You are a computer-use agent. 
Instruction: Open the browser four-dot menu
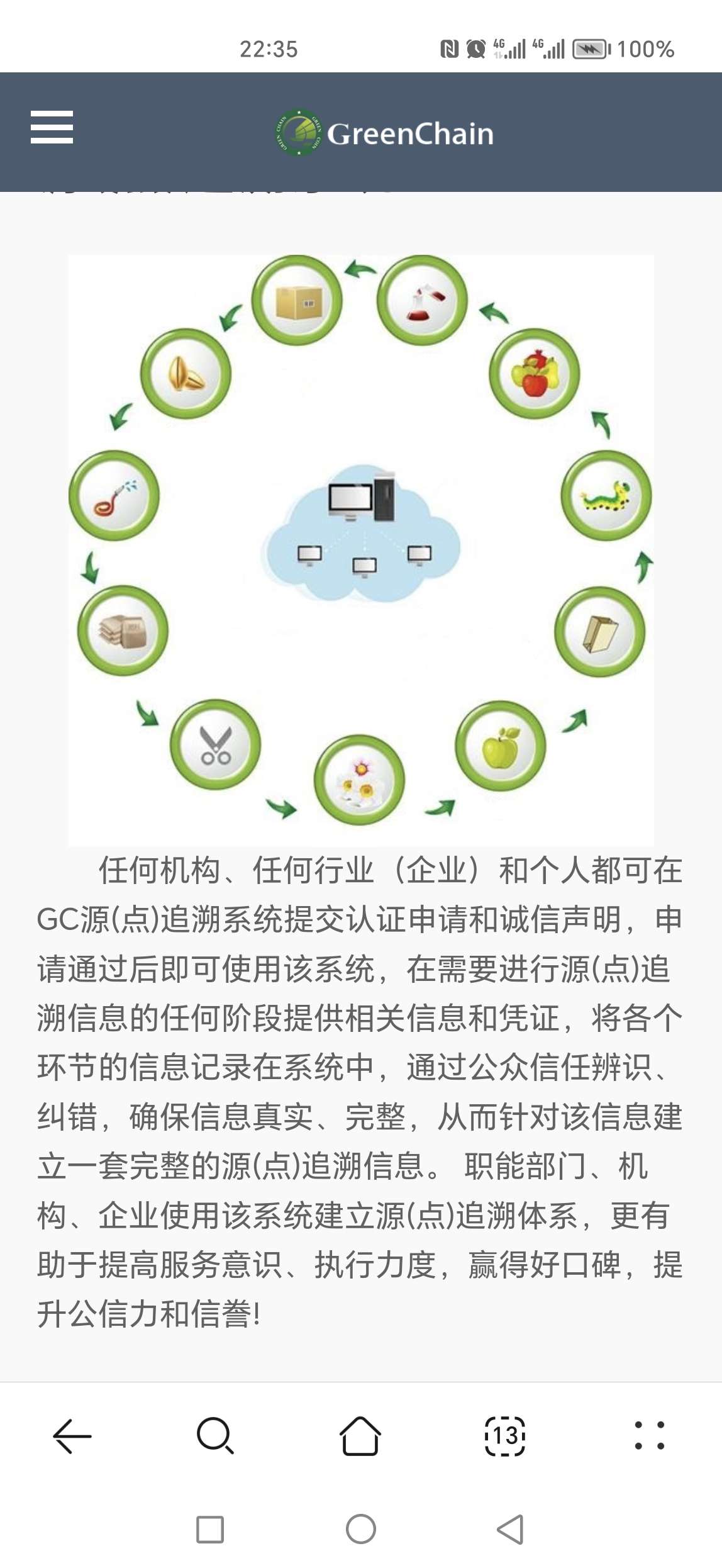(649, 1436)
